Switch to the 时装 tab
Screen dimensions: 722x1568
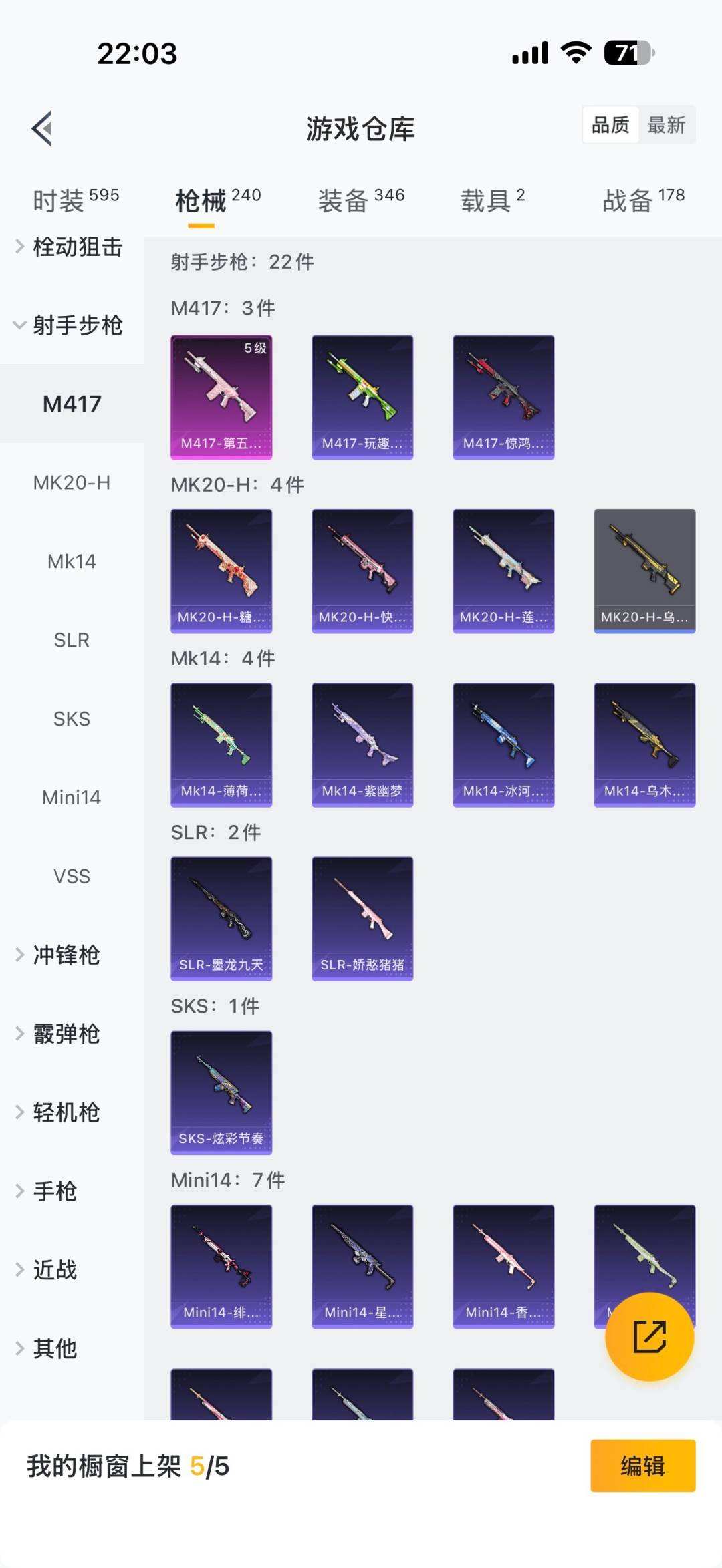point(75,200)
